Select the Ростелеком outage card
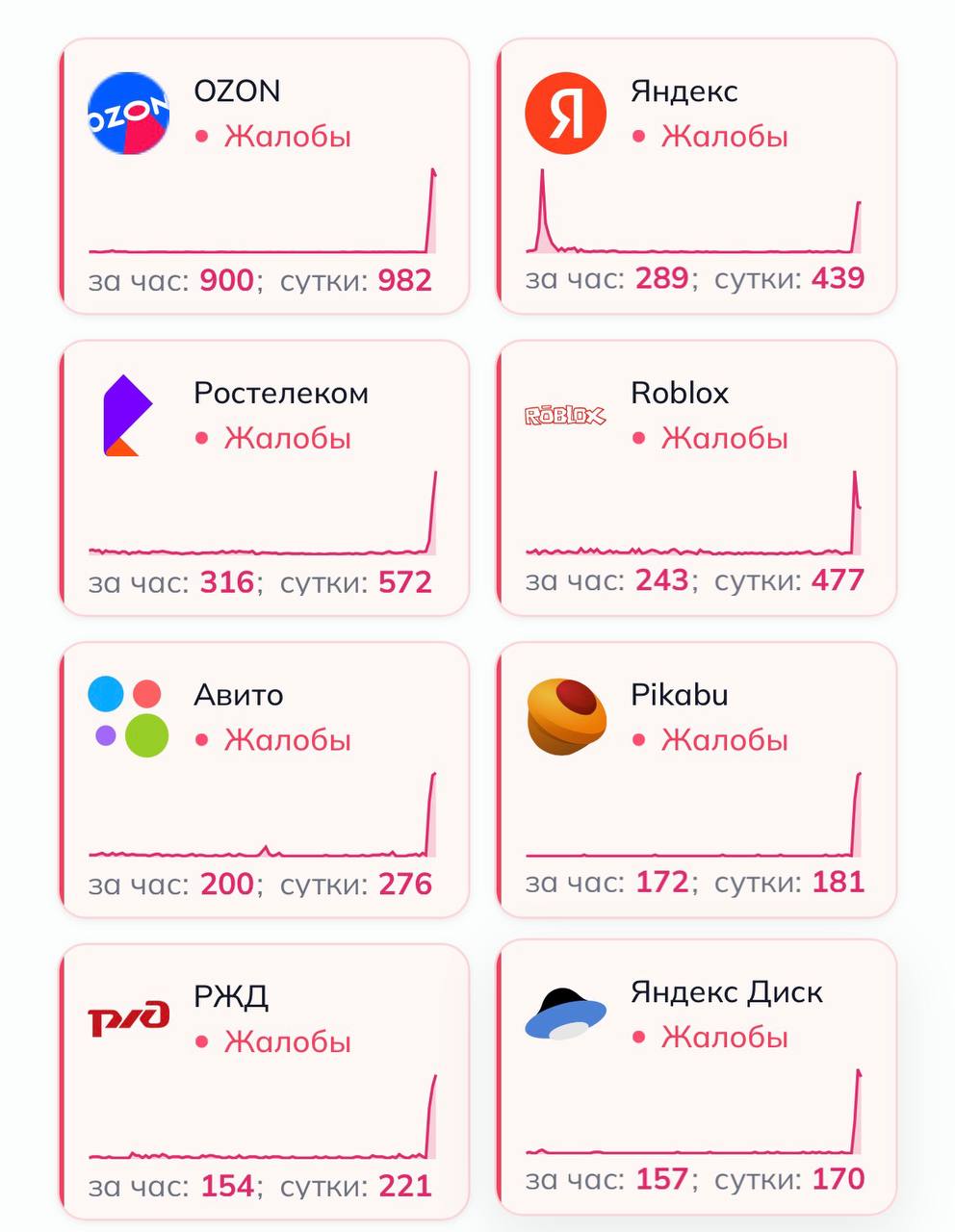Viewport: 955px width, 1232px height. (264, 478)
